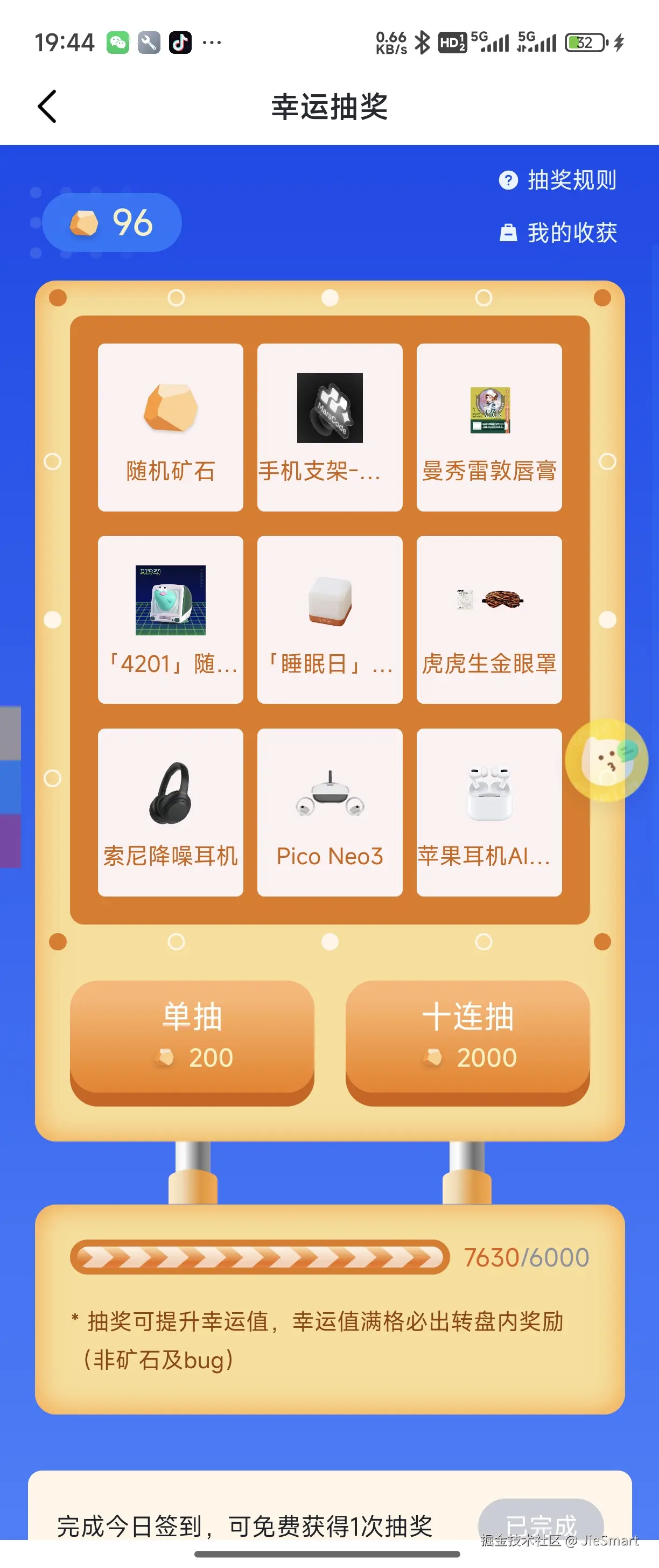Tap the back arrow to leave lucky draw
Screen dimensions: 659x1568
(x=47, y=106)
